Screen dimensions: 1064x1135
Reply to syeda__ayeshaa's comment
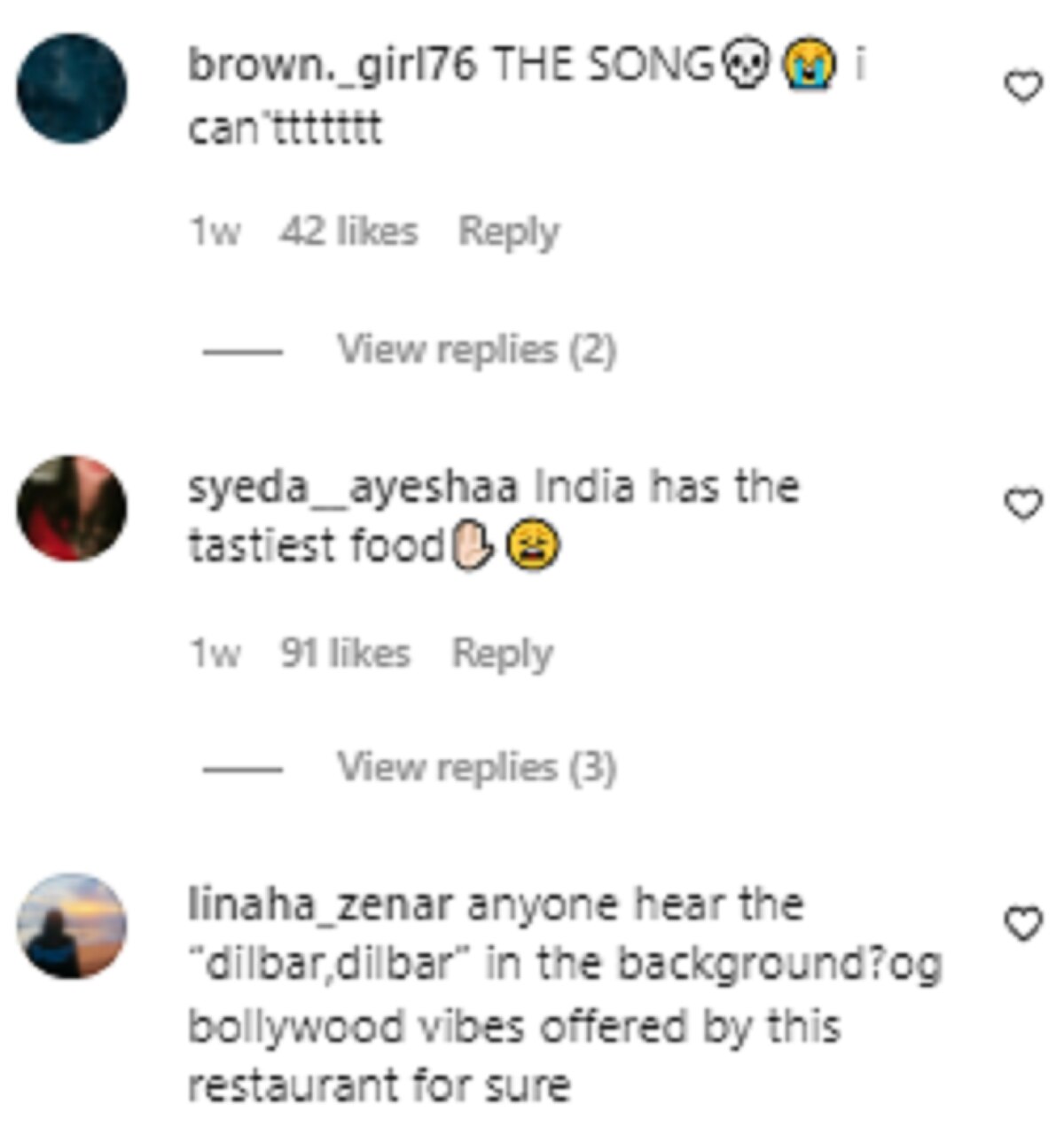(x=502, y=654)
